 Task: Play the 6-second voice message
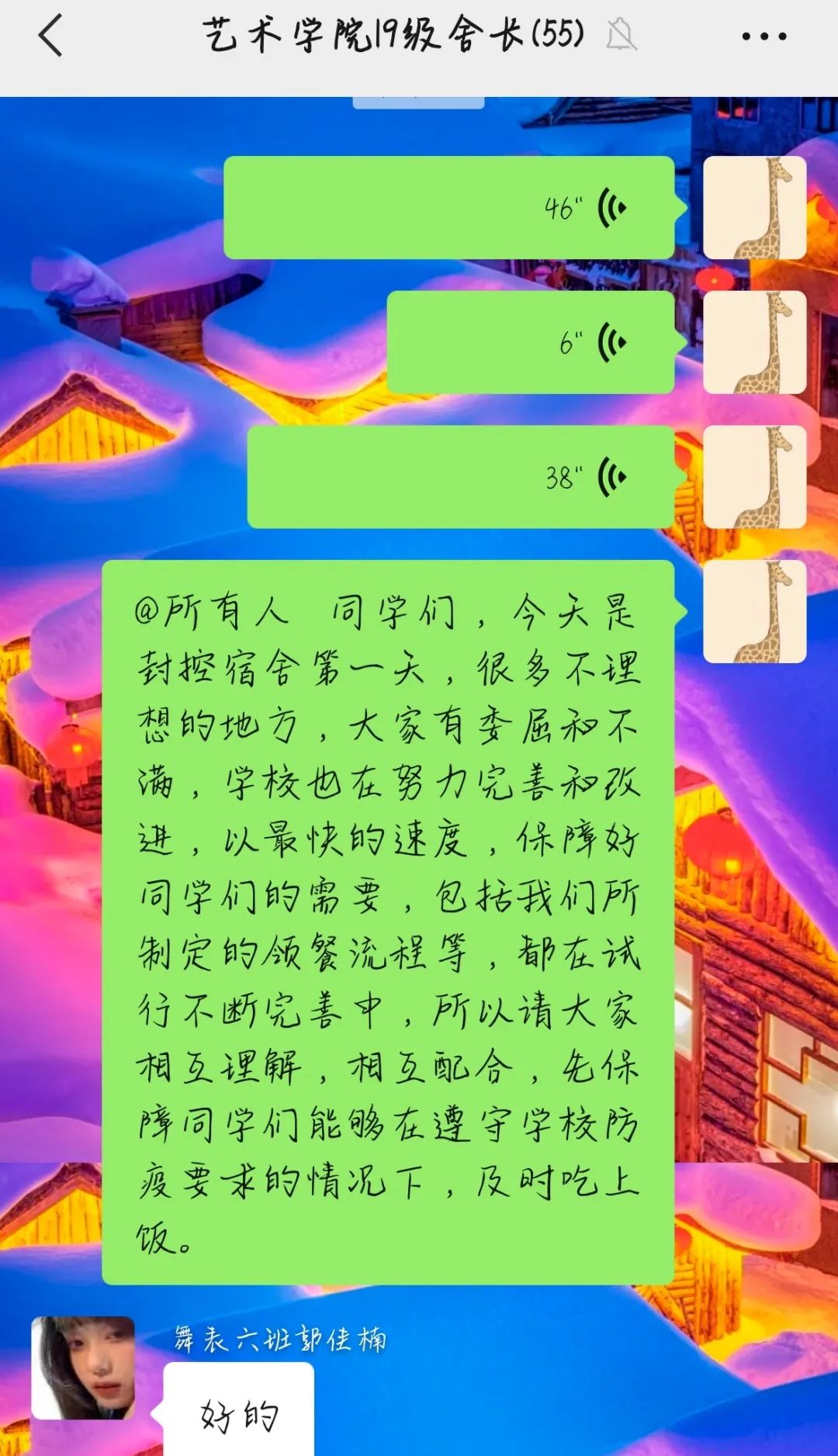pos(530,342)
